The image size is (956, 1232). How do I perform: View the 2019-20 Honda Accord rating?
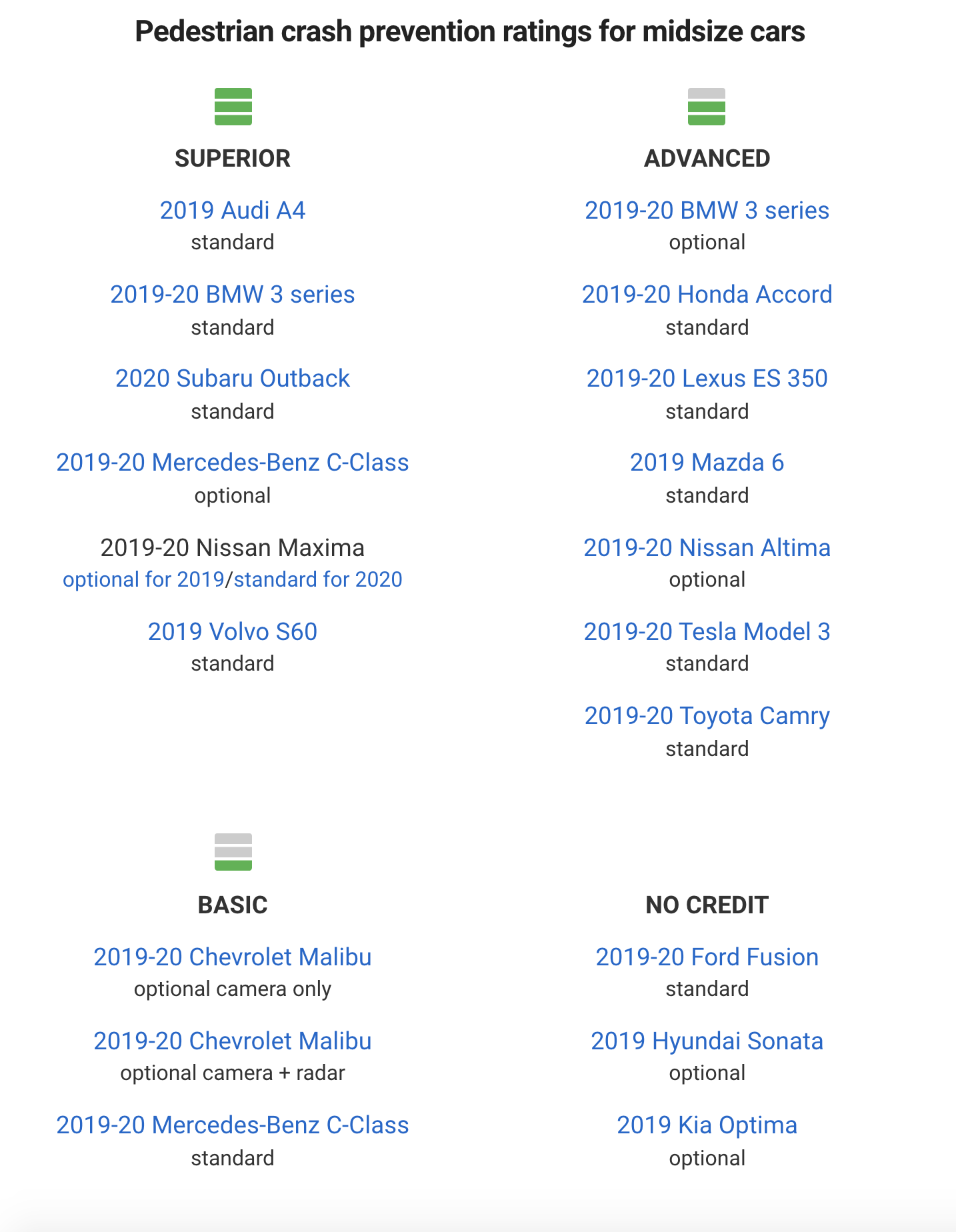(x=707, y=295)
